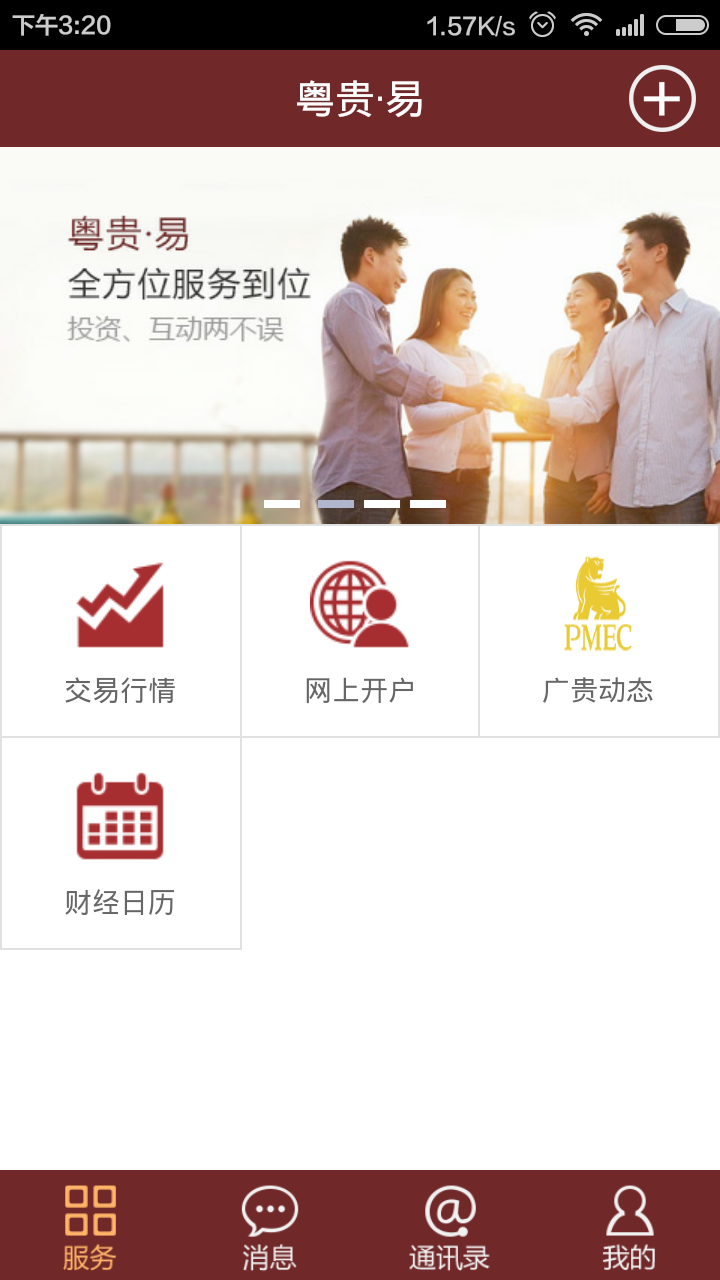The height and width of the screenshot is (1280, 720).
Task: Switch to the 服务 tab
Action: click(90, 1226)
